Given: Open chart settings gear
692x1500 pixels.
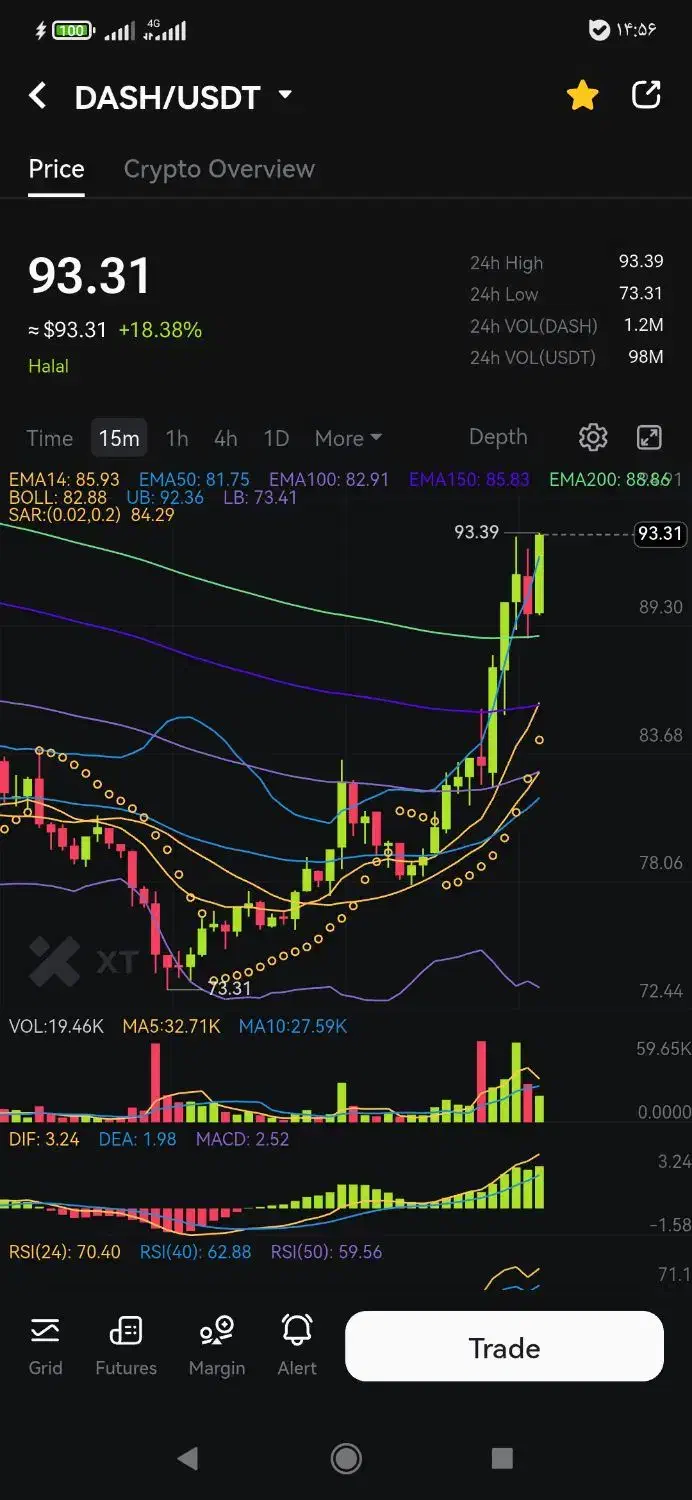Looking at the screenshot, I should [593, 437].
